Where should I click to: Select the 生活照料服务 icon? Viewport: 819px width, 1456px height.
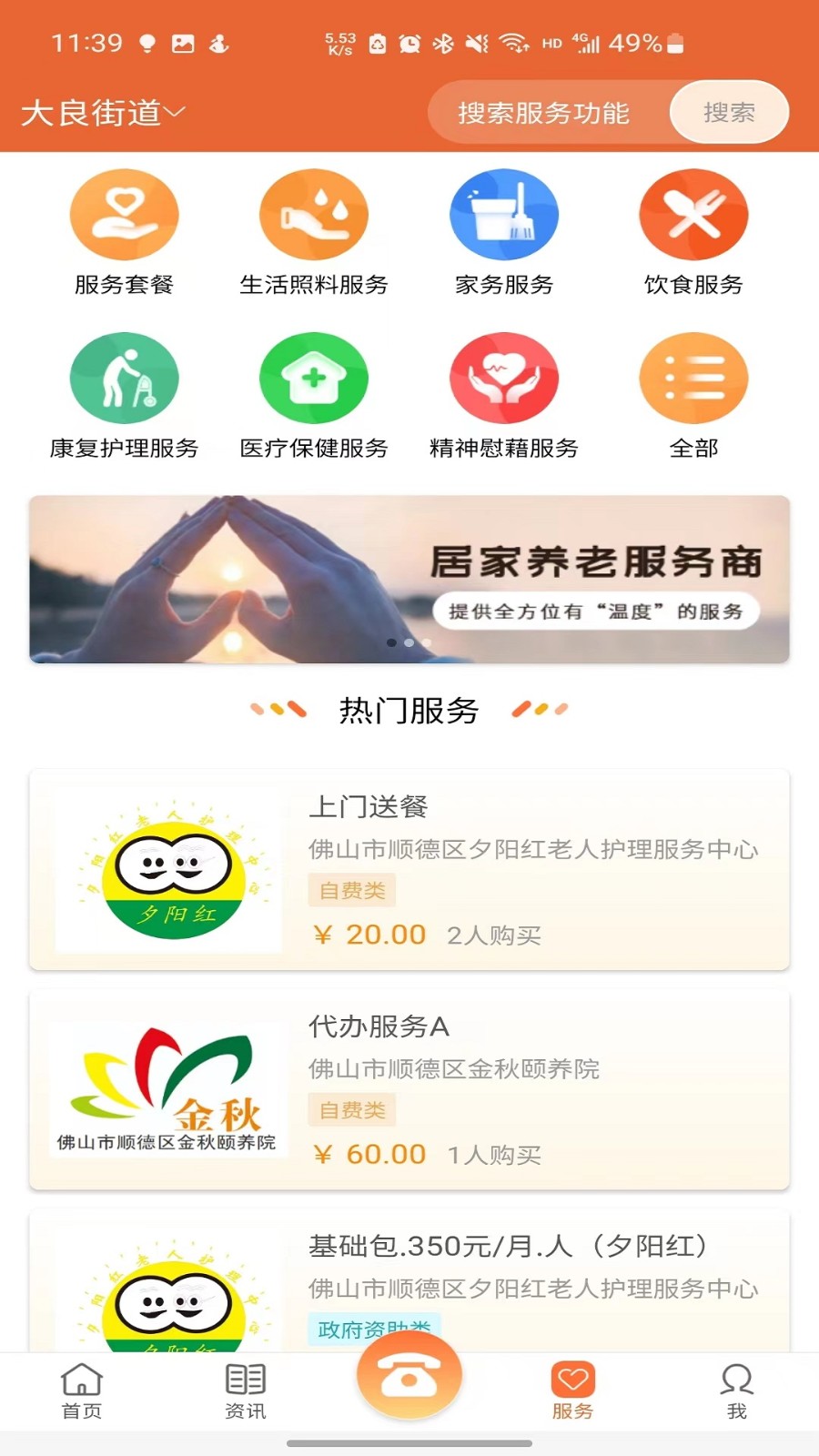tap(314, 215)
